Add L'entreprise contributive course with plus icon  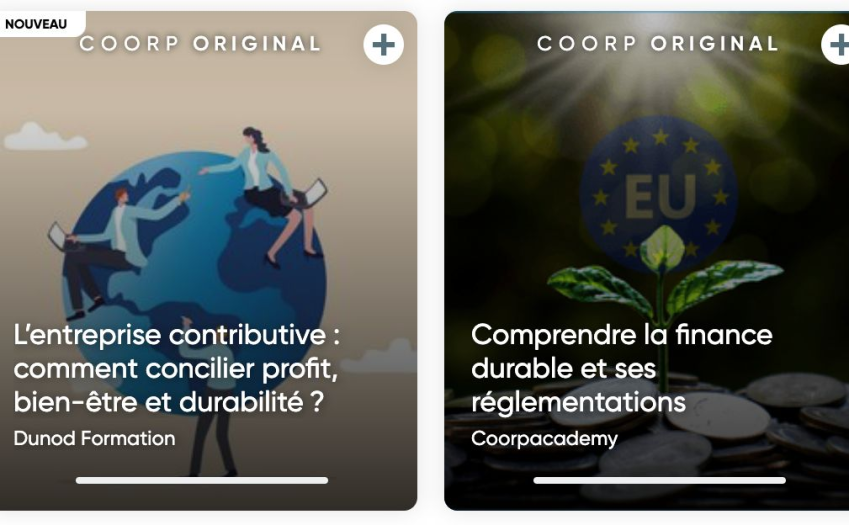383,45
